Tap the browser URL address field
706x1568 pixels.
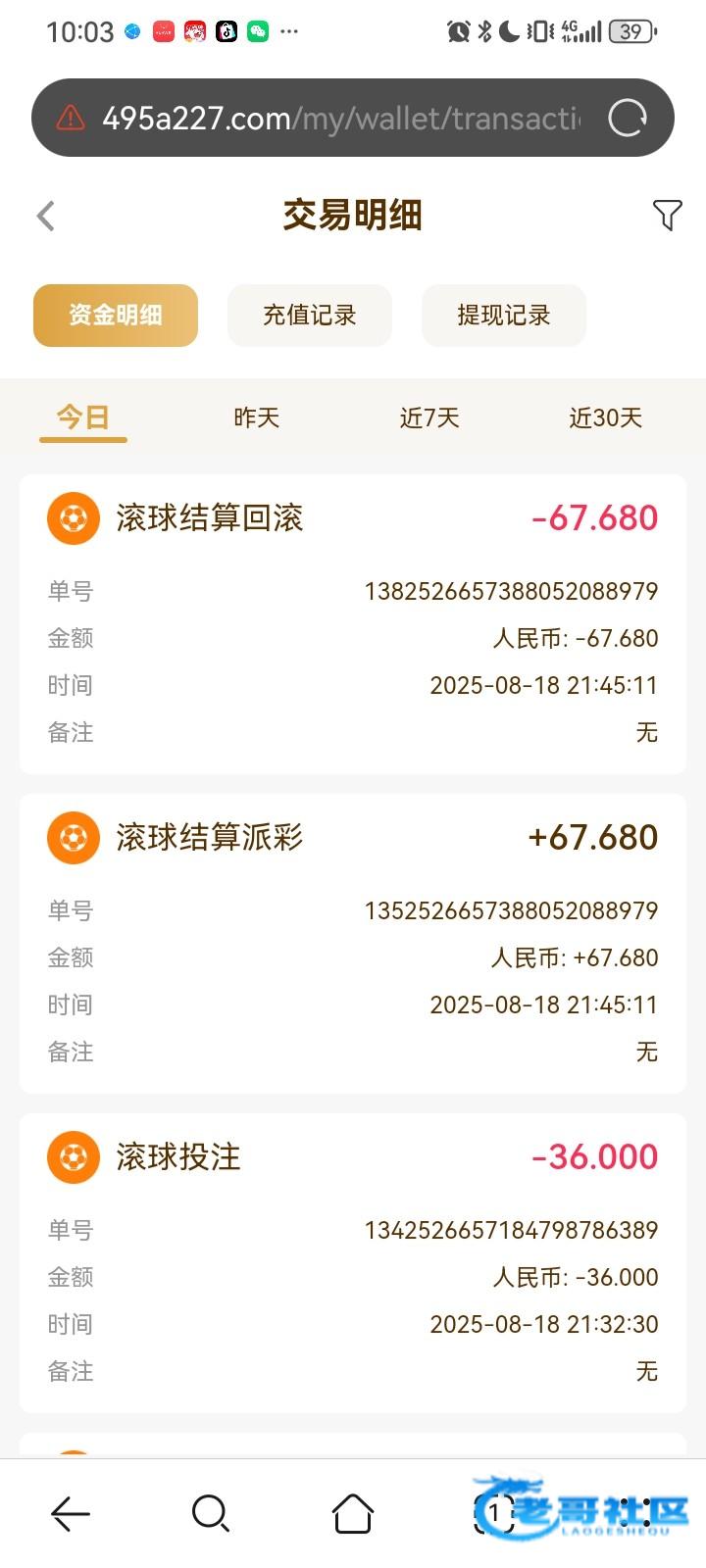point(341,119)
